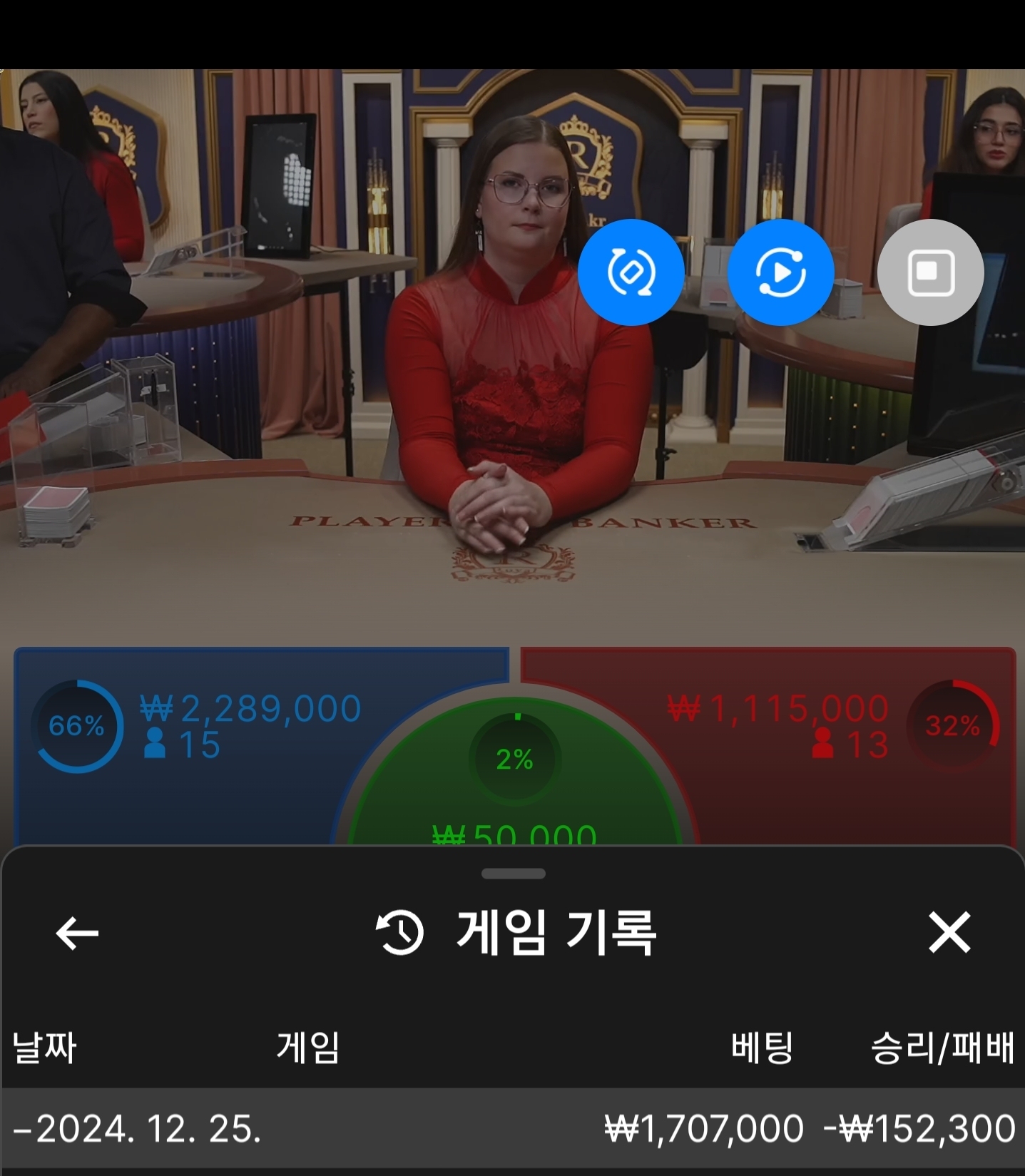1025x1176 pixels.
Task: Tap the auto-play floating button
Action: tap(780, 272)
